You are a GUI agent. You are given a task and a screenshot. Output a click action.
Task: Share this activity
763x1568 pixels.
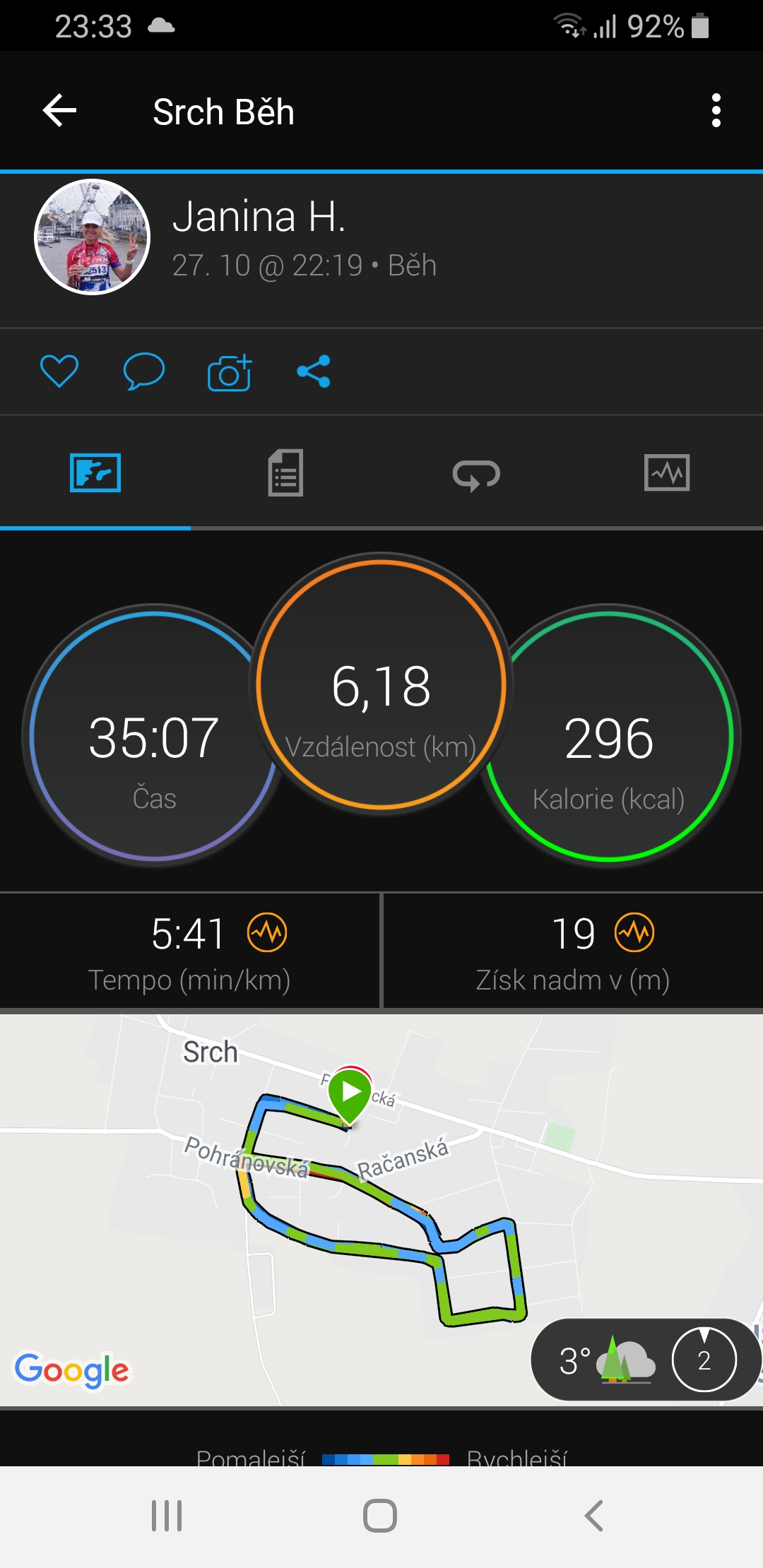[314, 372]
